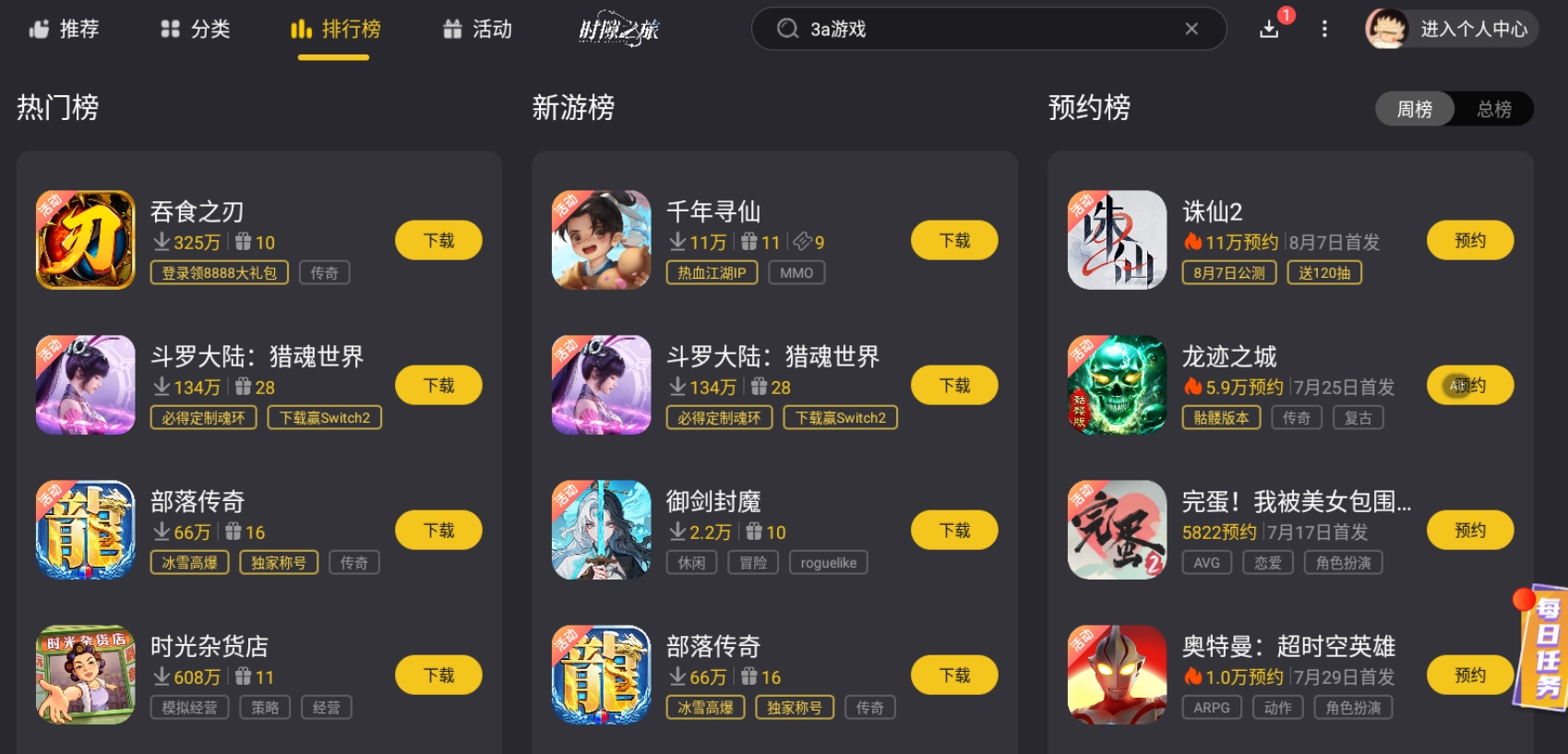Open the downloads icon
1568x754 pixels.
tap(1270, 30)
